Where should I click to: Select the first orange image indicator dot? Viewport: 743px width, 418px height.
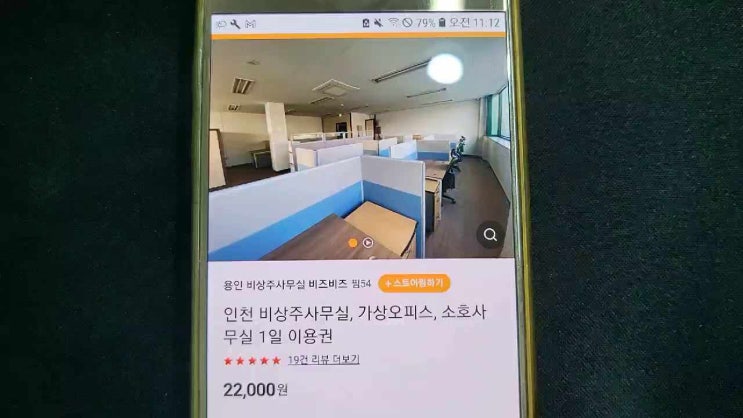click(x=353, y=242)
